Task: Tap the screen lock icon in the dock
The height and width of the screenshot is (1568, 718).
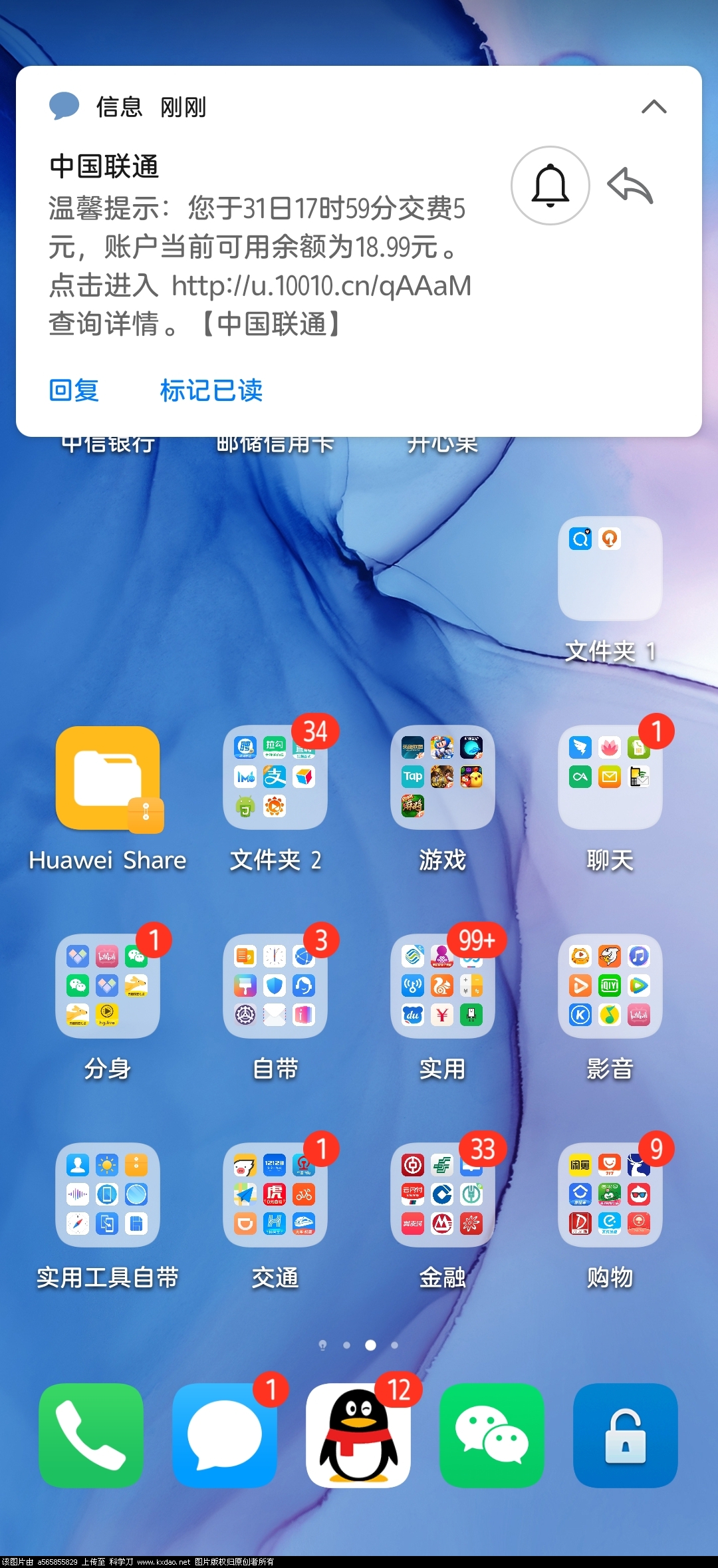Action: (626, 1436)
